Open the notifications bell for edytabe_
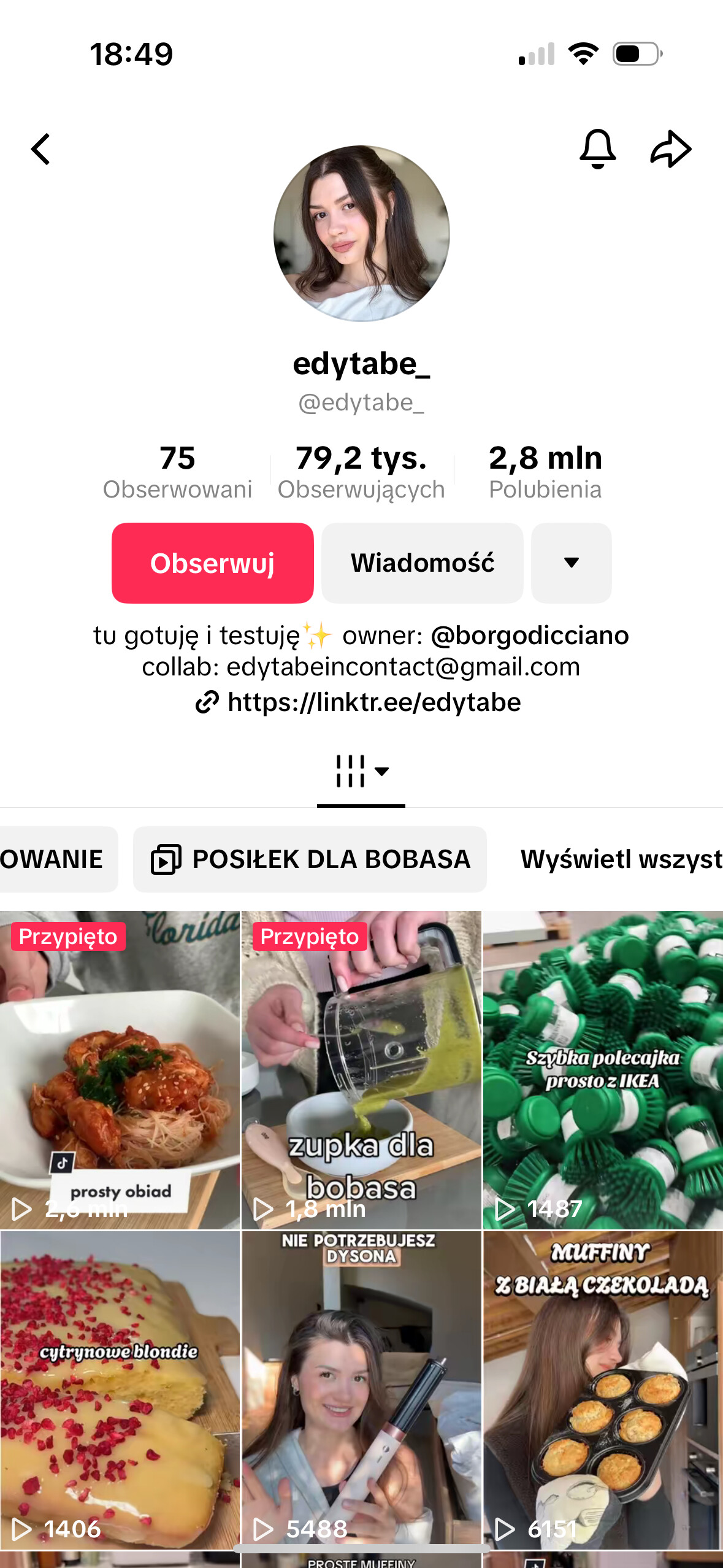The height and width of the screenshot is (1568, 723). (x=597, y=149)
